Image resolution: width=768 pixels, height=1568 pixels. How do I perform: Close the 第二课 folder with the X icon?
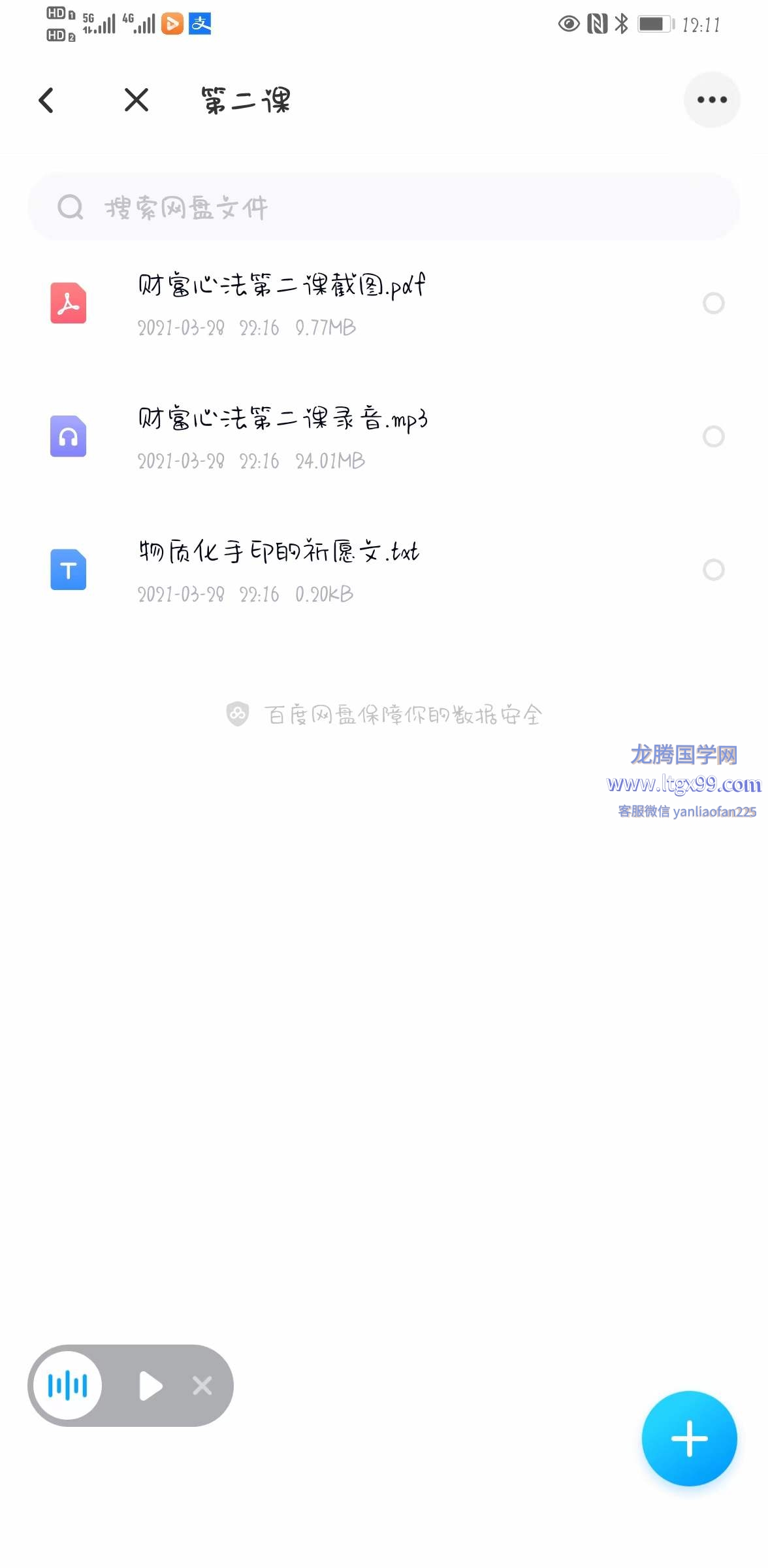click(136, 100)
